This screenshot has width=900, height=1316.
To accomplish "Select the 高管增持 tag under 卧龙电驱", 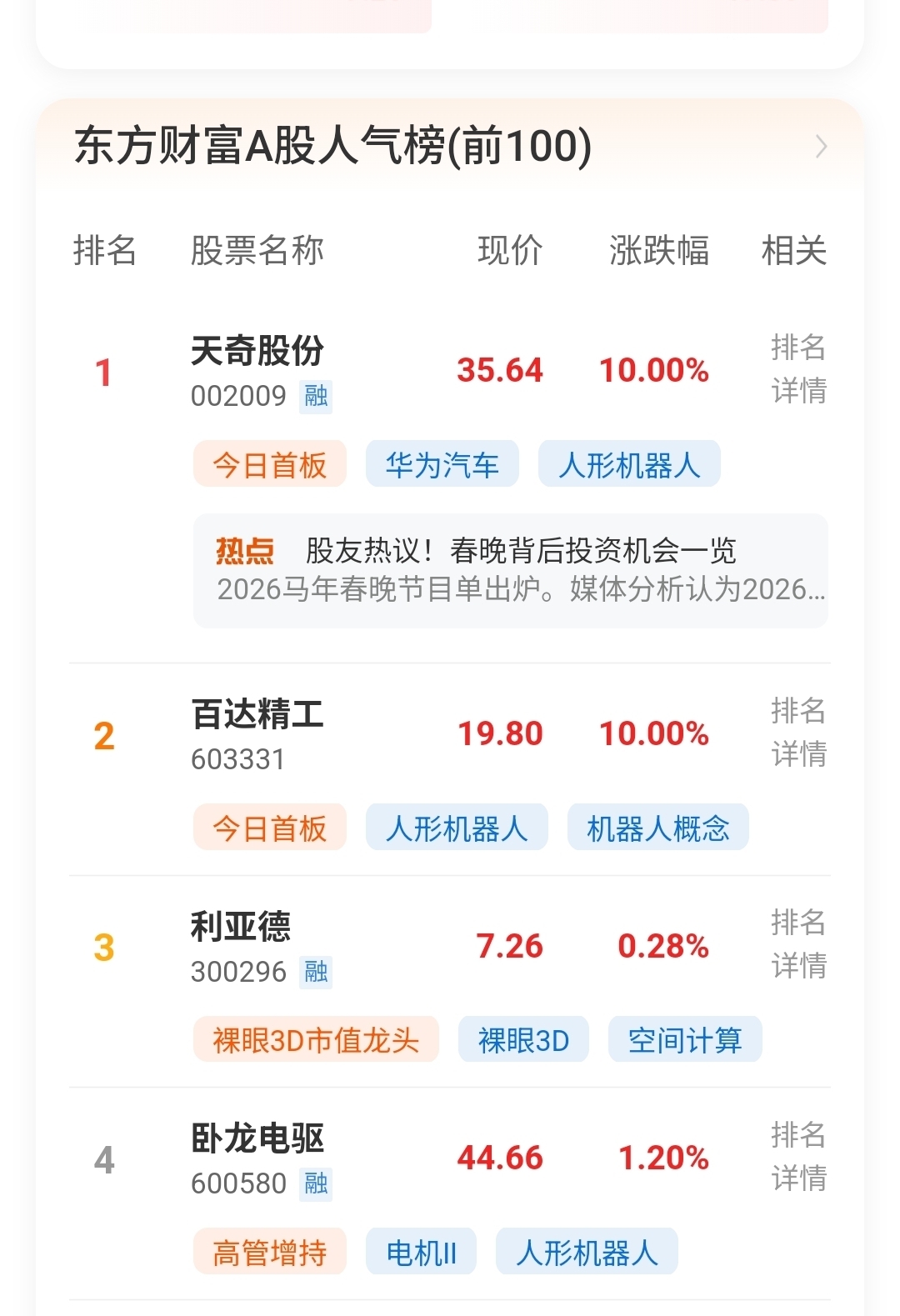I will 268,1251.
